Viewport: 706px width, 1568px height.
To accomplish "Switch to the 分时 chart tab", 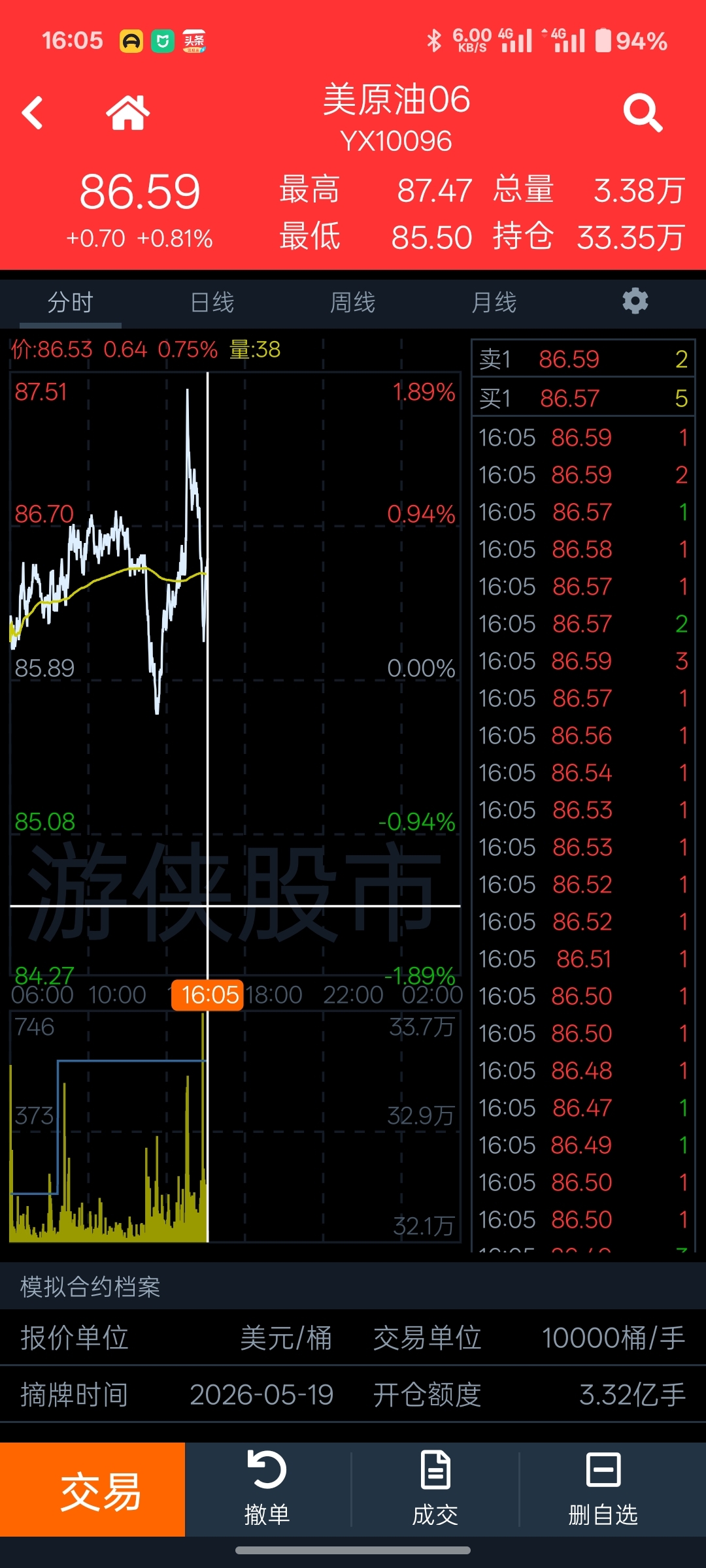I will (x=71, y=302).
